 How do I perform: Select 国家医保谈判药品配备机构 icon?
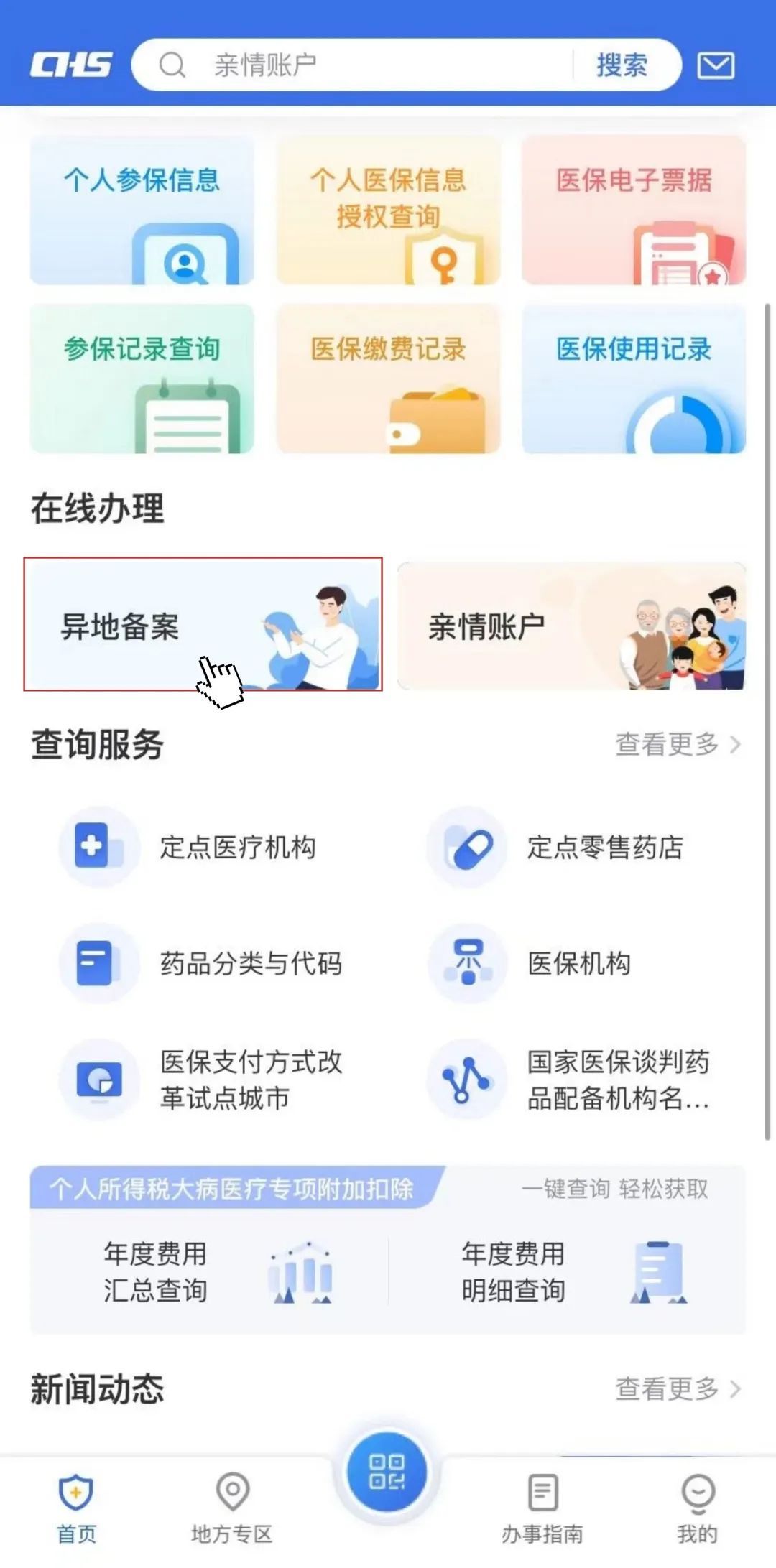click(x=467, y=1080)
